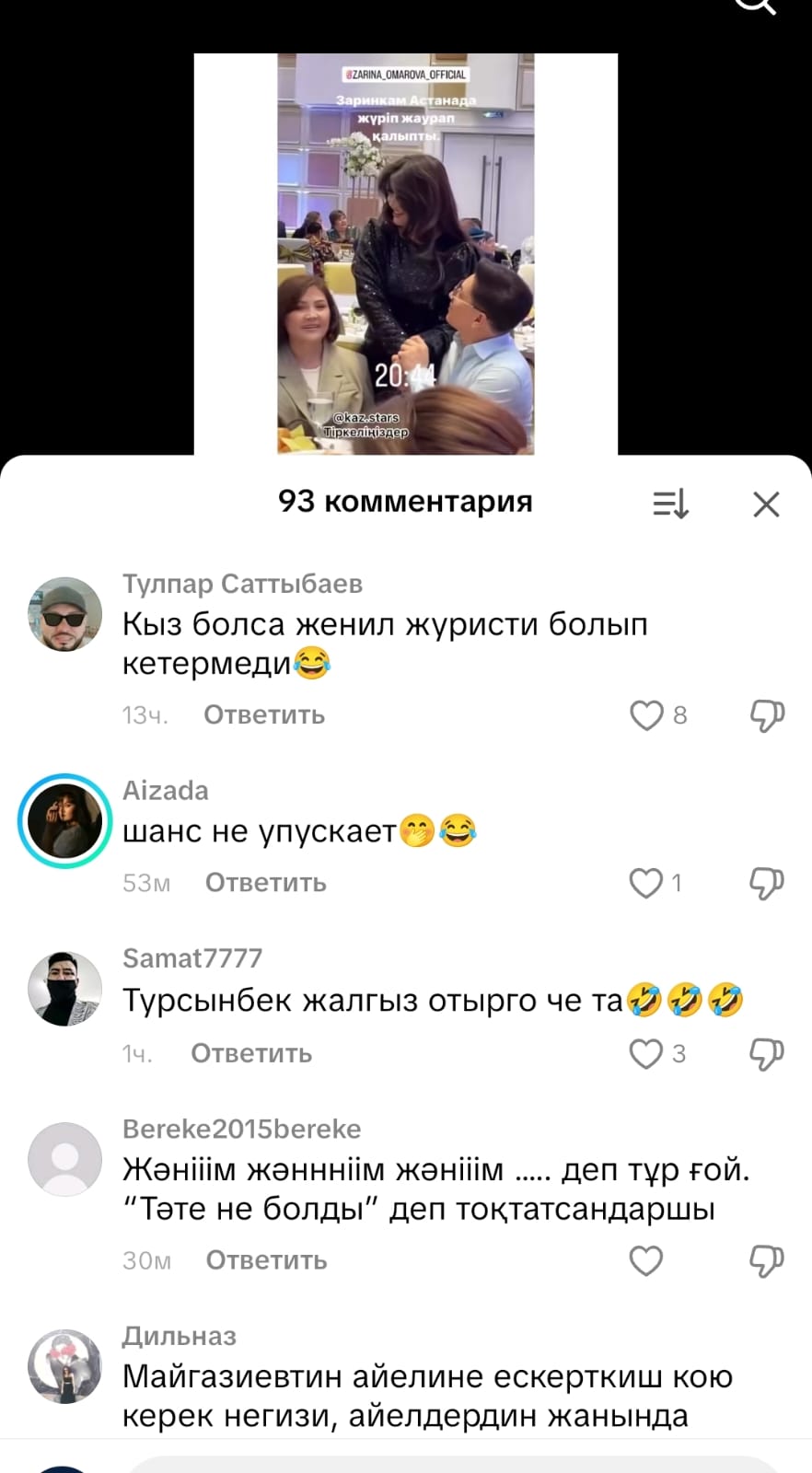Dislike Samat7777's comment
The height and width of the screenshot is (1473, 812).
point(766,1054)
